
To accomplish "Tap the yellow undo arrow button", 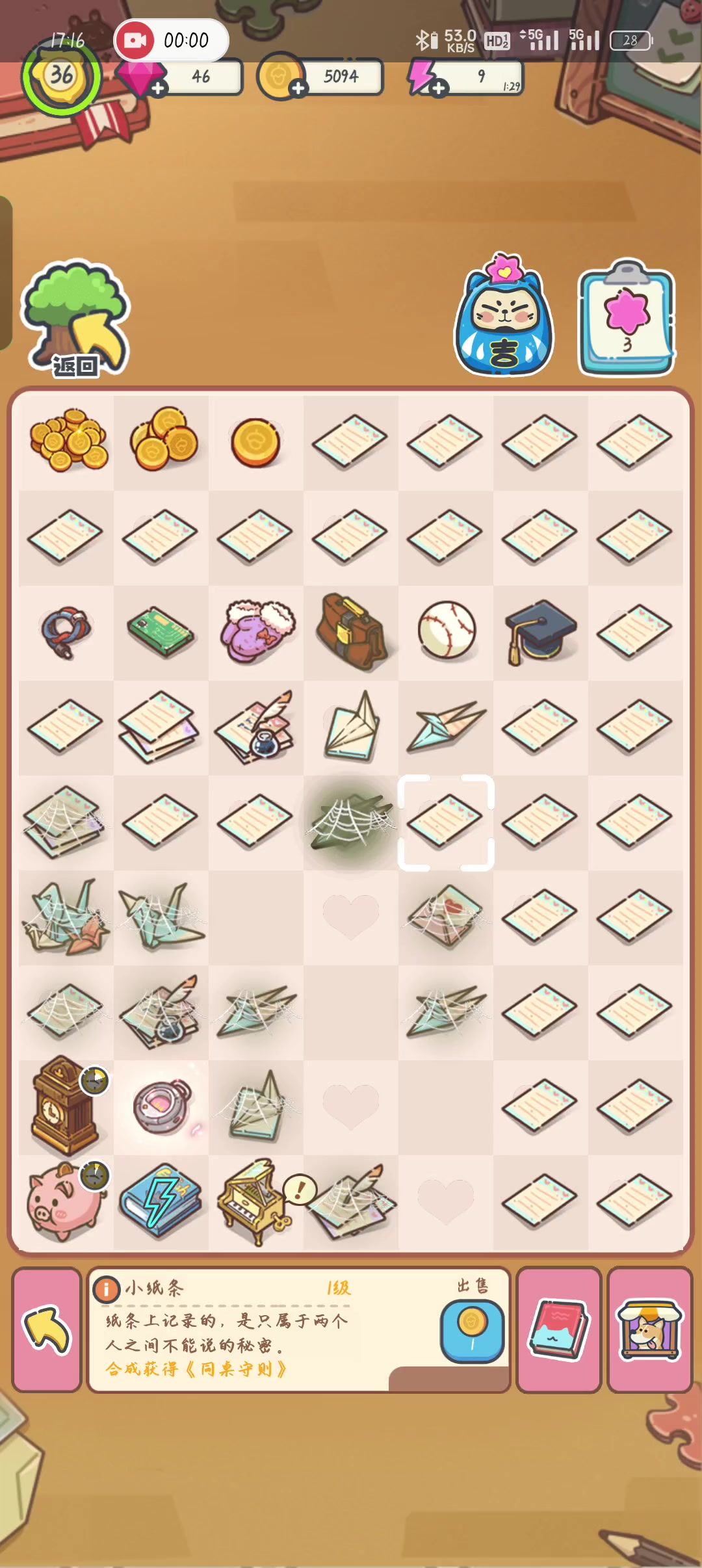I will pos(47,1329).
